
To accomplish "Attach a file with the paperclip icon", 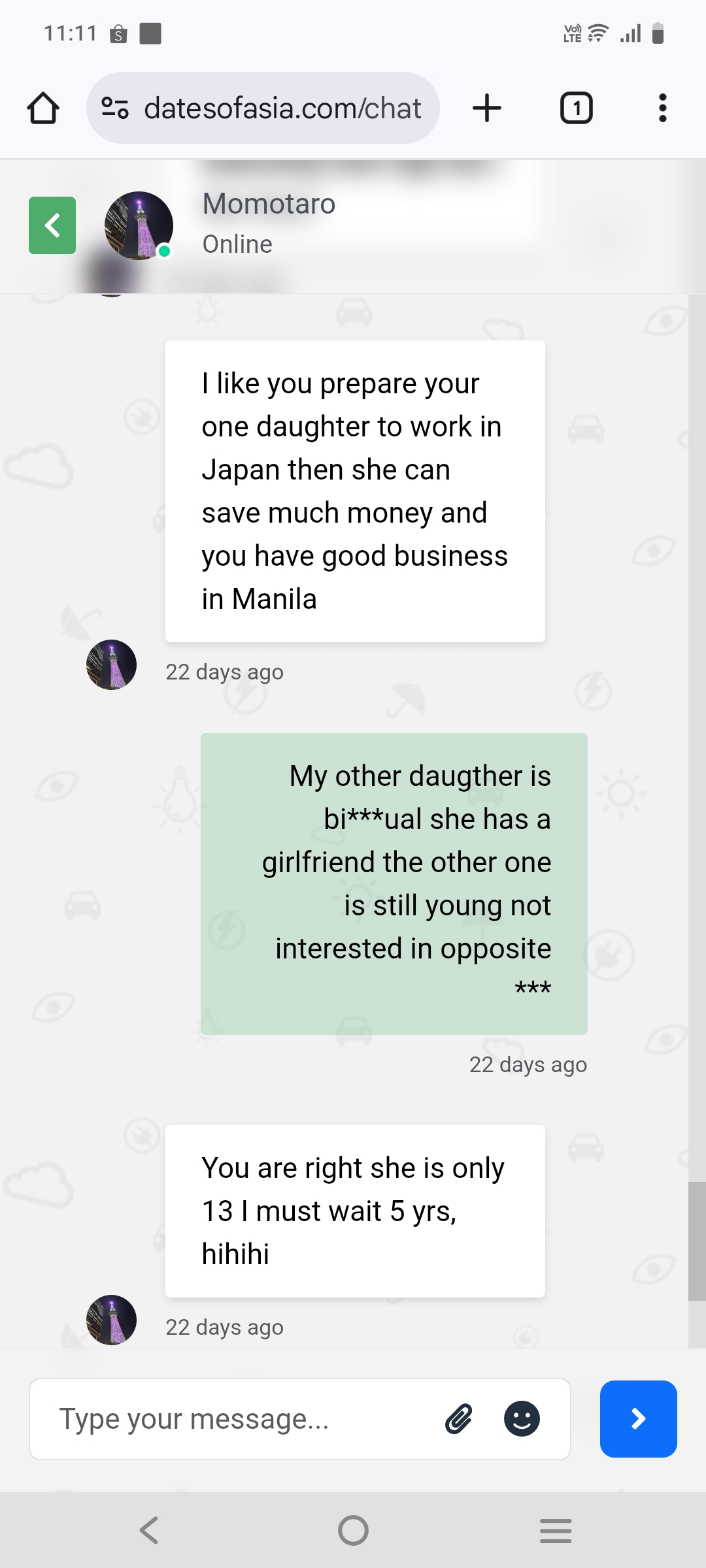I will click(x=459, y=1419).
